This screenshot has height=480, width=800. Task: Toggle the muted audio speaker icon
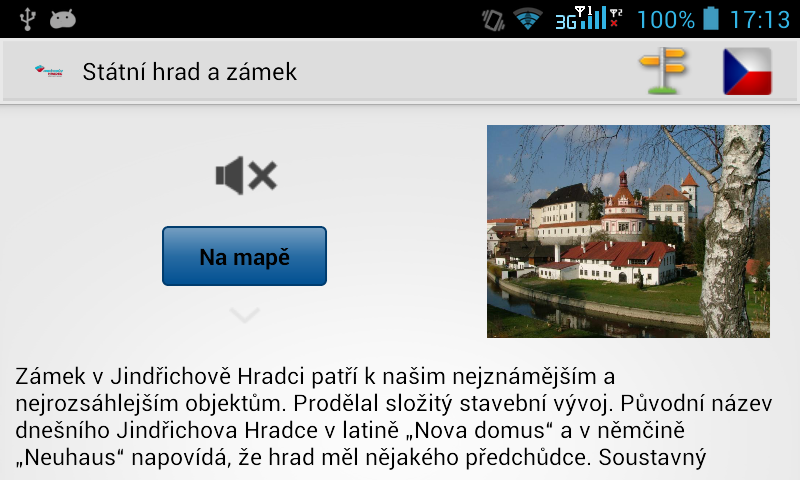[245, 176]
